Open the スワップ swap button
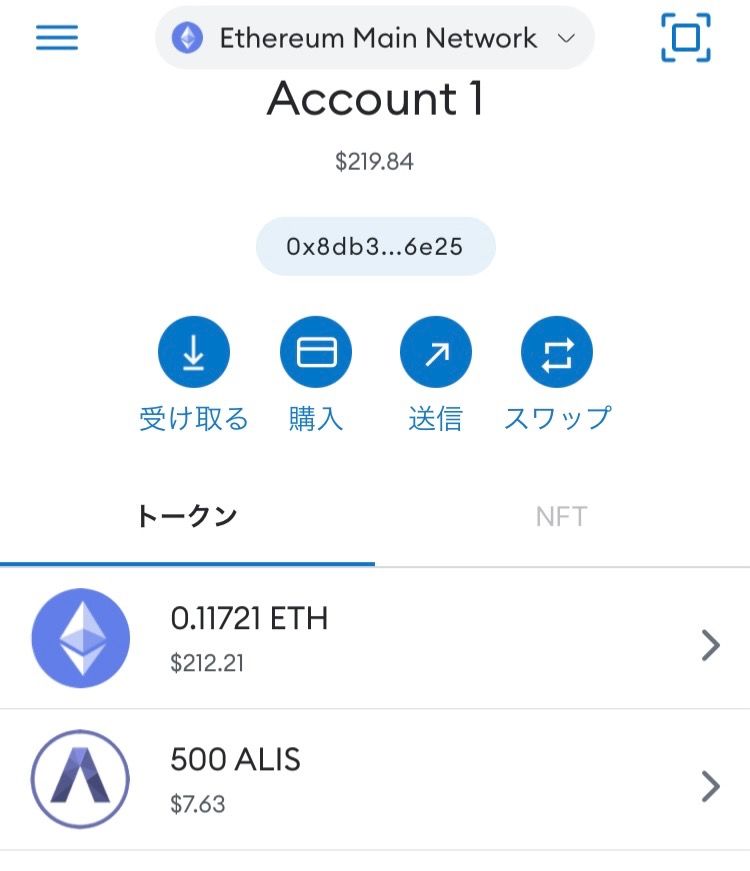 click(x=557, y=354)
